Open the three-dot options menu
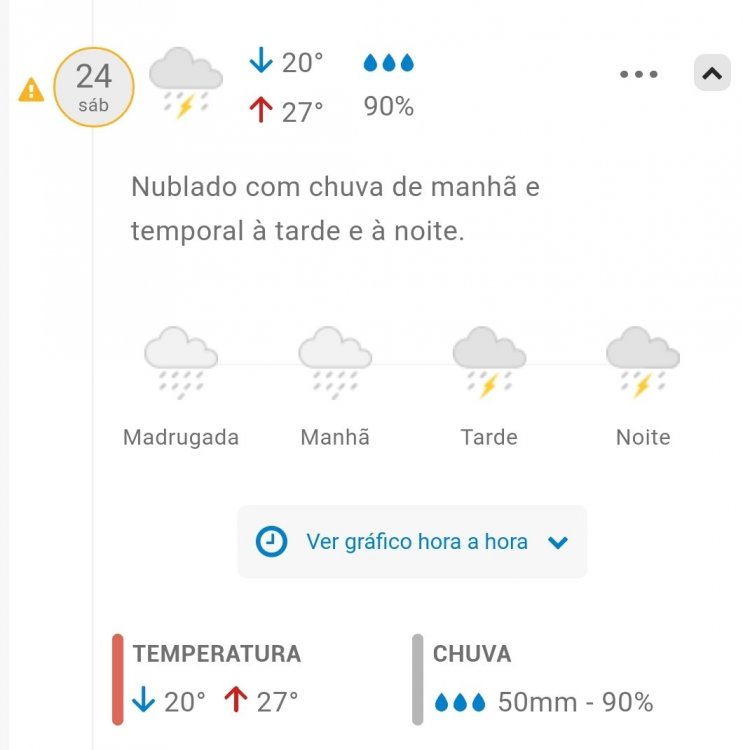 pos(638,73)
